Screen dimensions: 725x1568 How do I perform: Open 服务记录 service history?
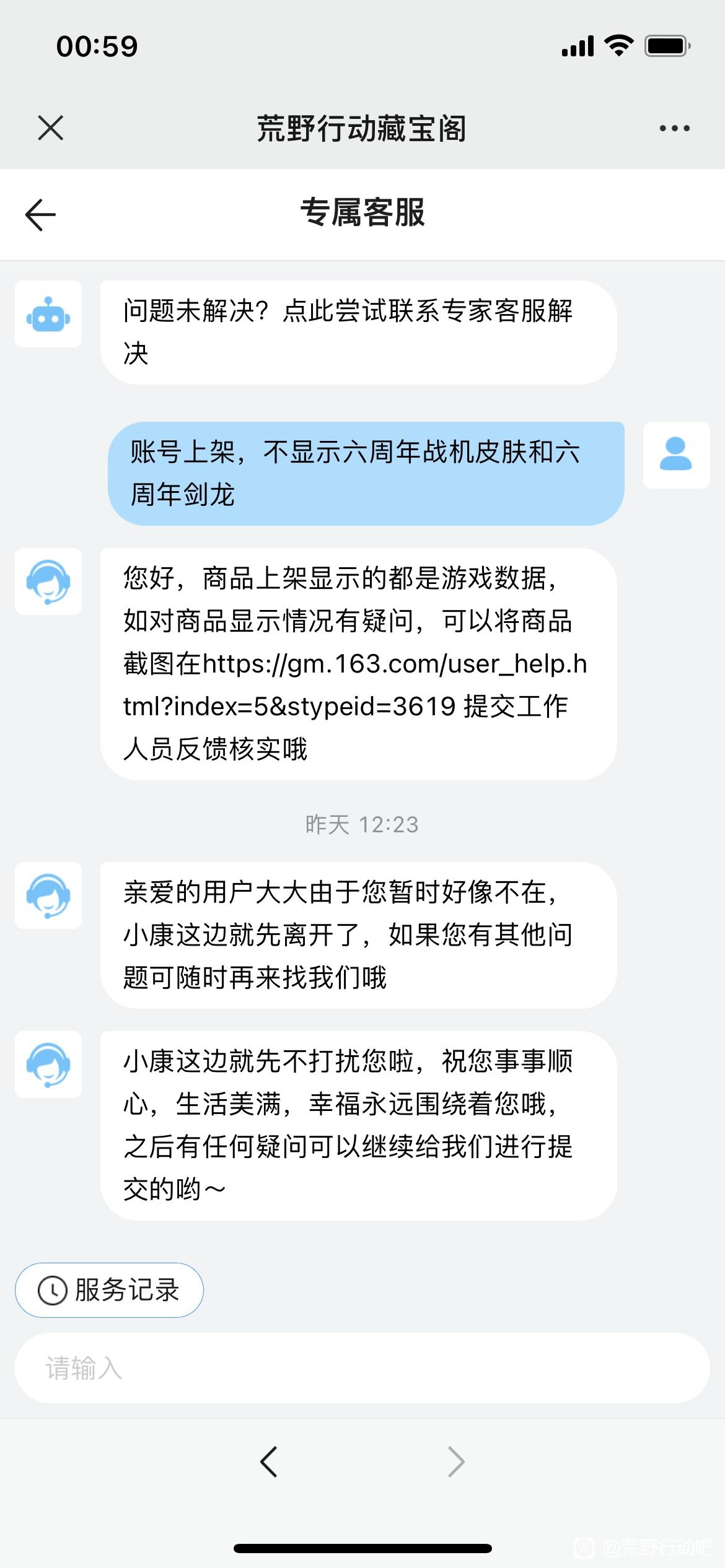pos(109,1290)
